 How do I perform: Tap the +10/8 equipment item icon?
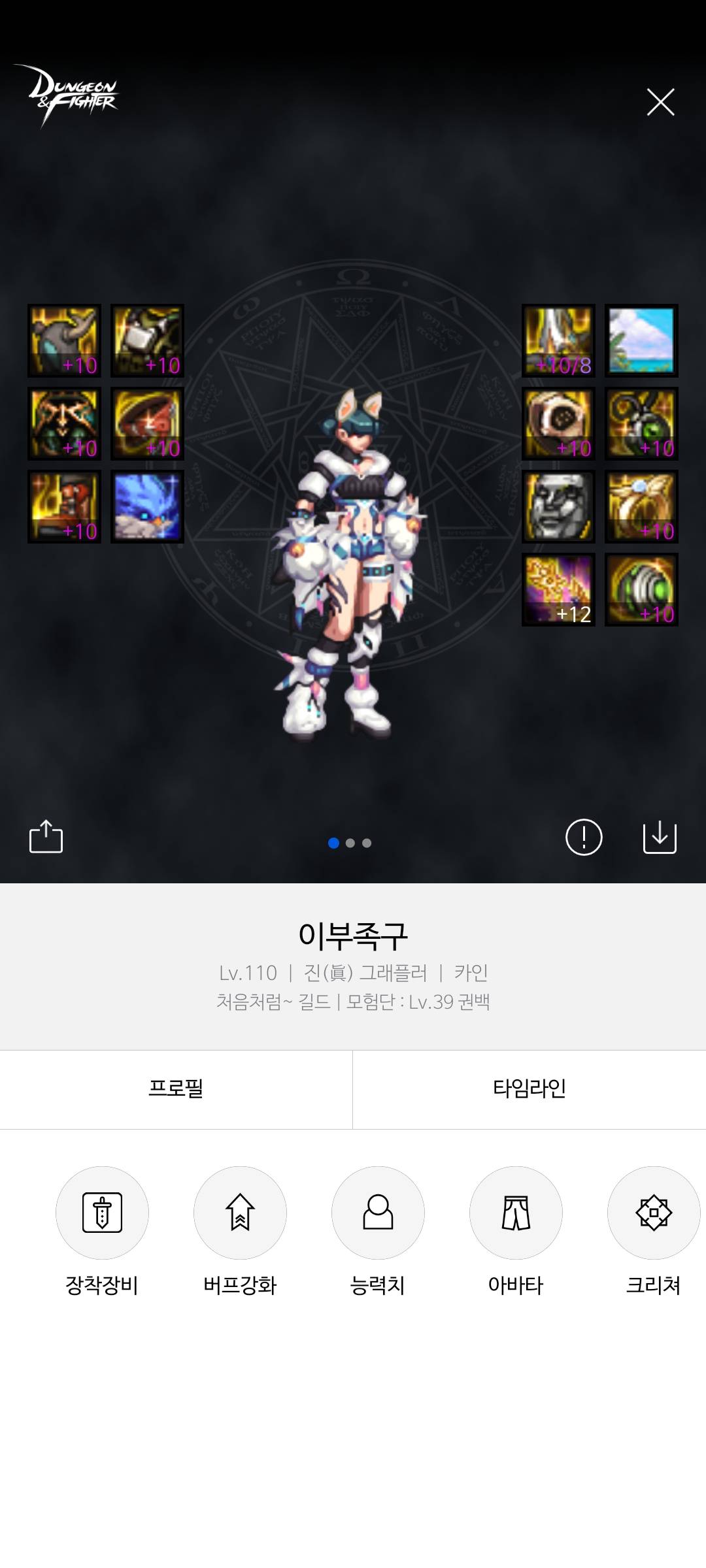tap(558, 340)
